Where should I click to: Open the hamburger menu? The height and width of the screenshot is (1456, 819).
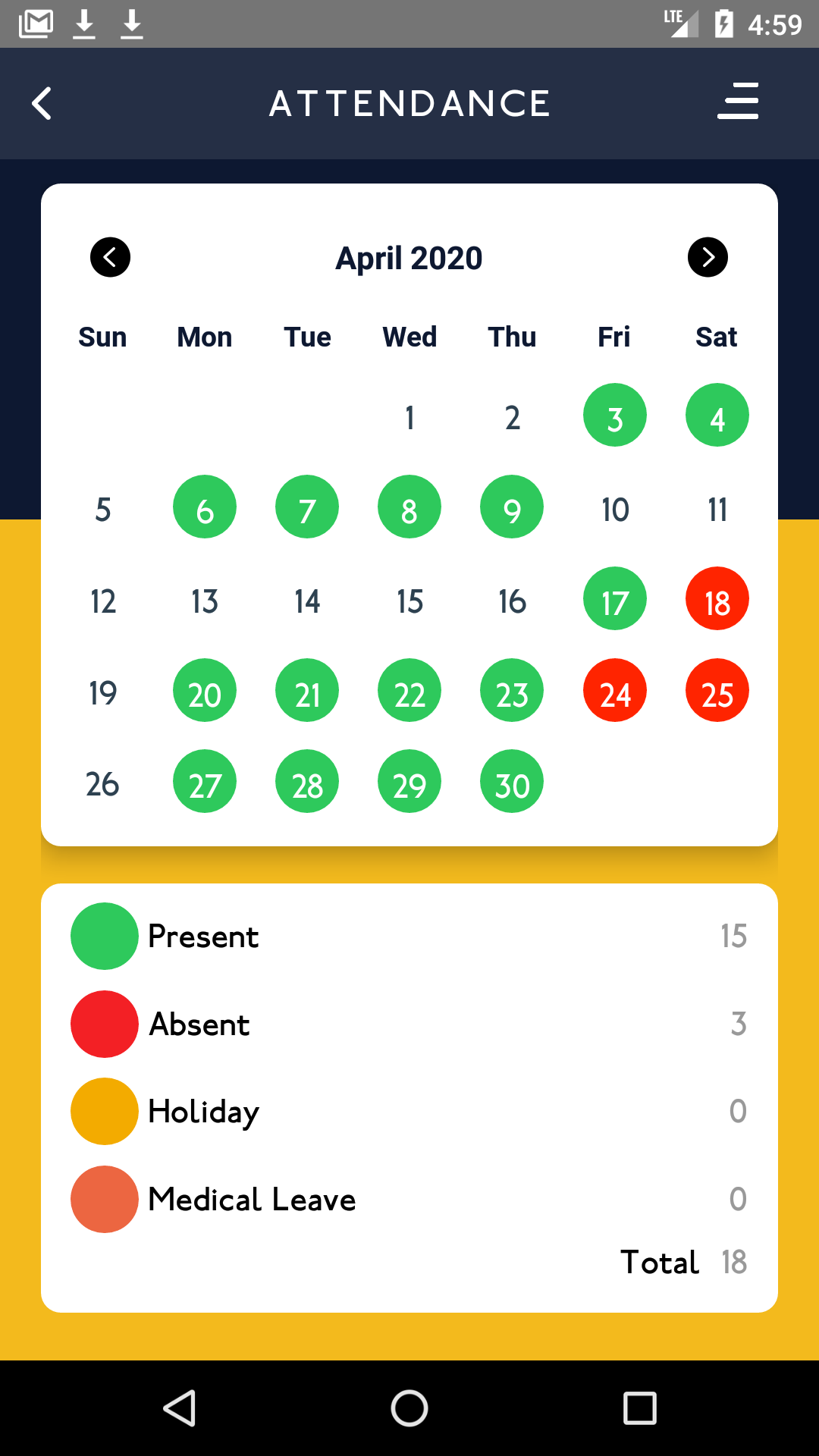click(738, 102)
